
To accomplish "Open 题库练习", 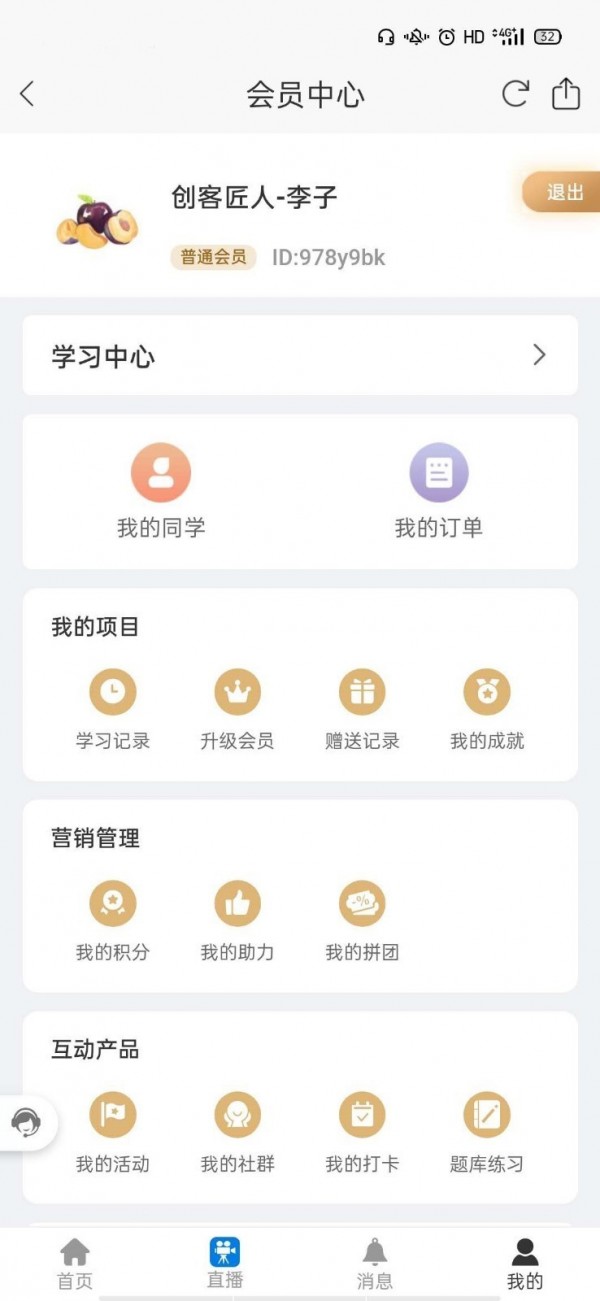I will click(487, 1132).
